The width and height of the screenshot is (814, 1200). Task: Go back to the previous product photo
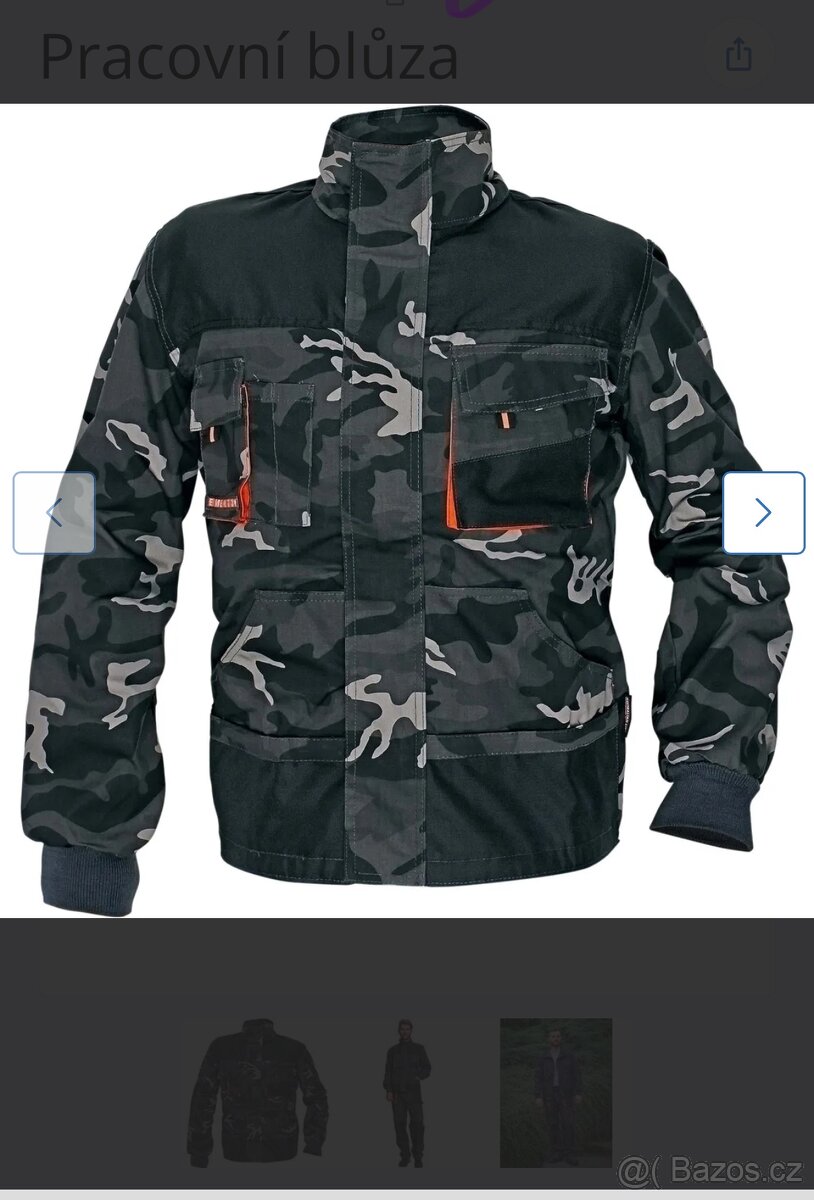[54, 513]
